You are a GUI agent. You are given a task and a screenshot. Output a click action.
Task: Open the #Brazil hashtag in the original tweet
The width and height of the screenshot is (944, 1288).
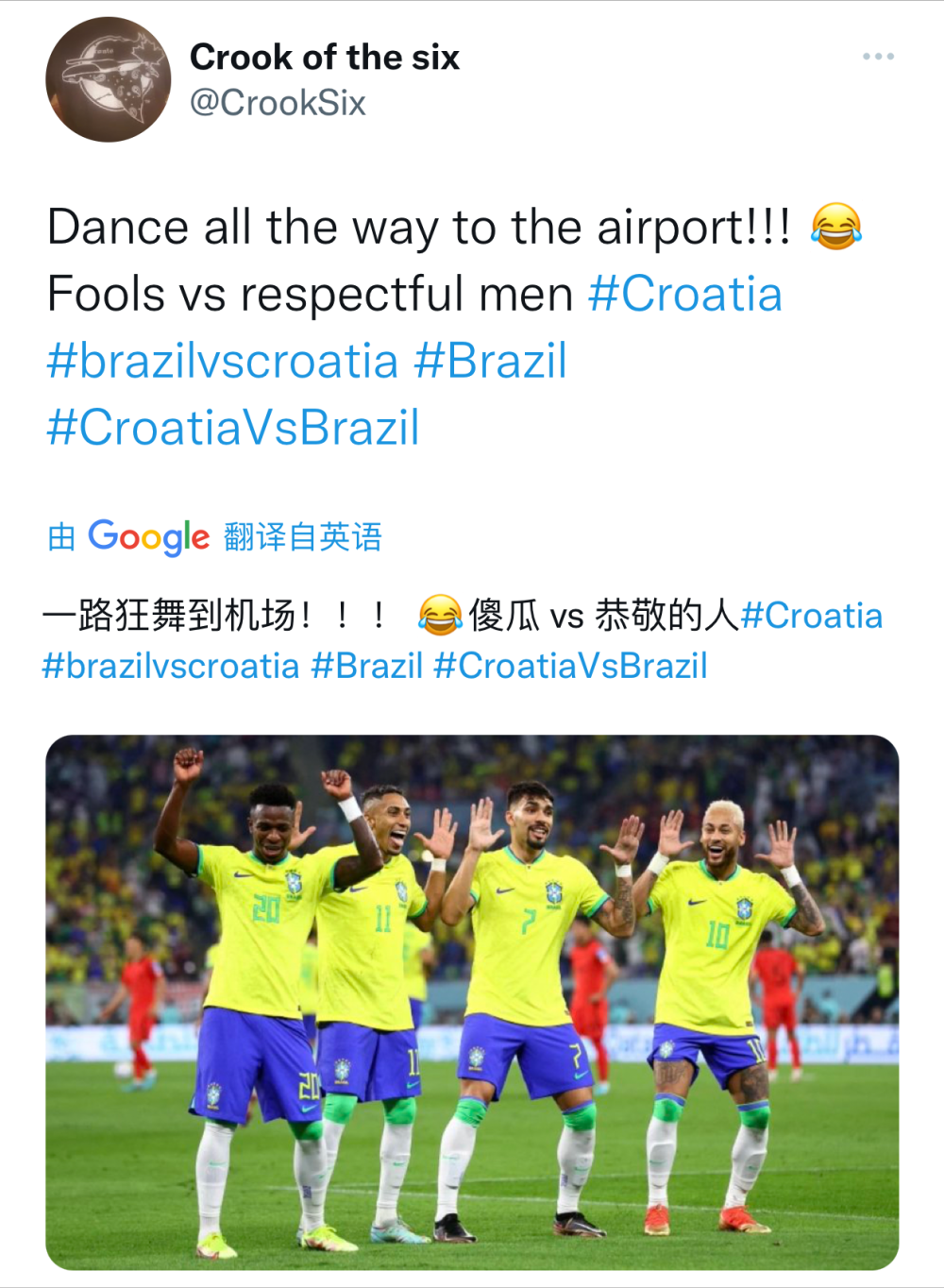point(490,361)
